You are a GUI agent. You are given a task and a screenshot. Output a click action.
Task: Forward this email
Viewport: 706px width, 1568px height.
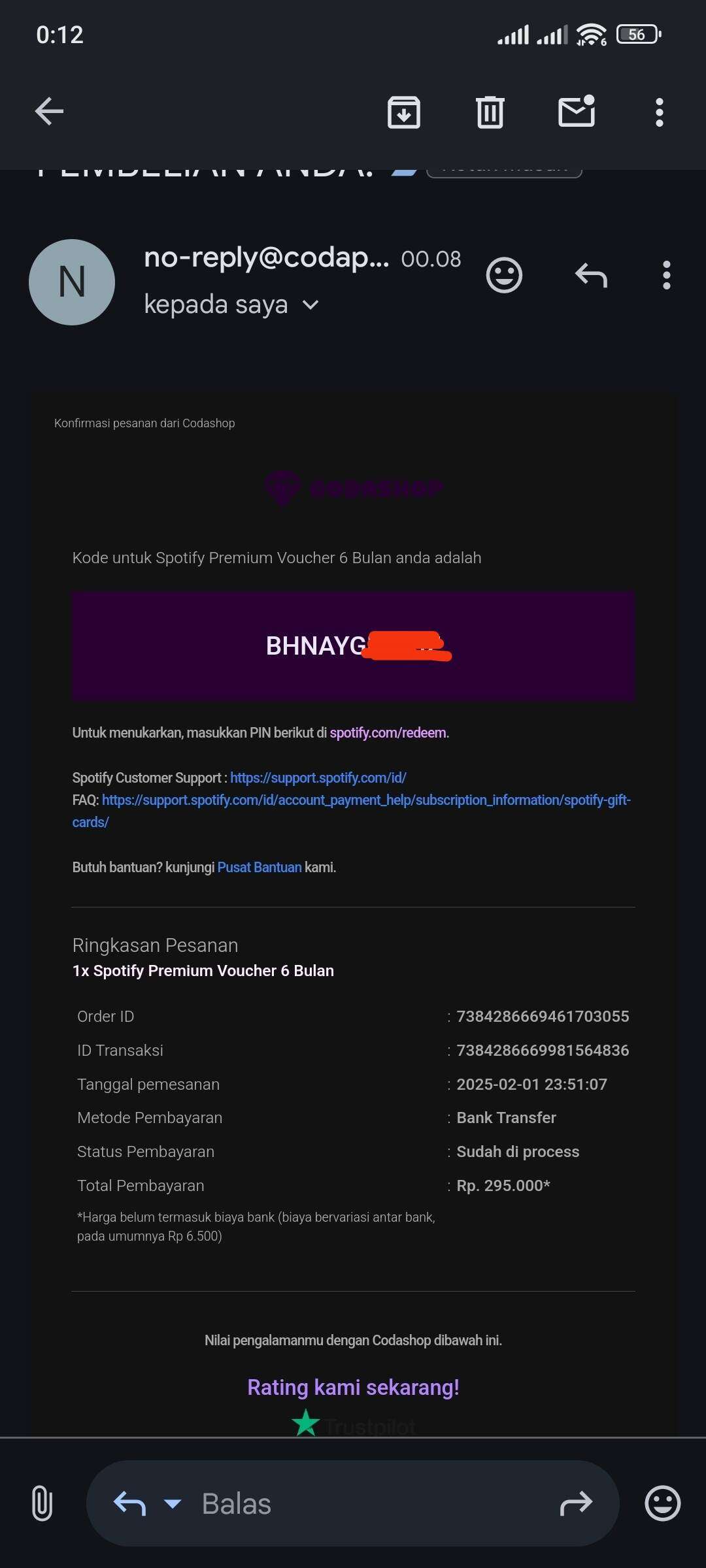576,1504
